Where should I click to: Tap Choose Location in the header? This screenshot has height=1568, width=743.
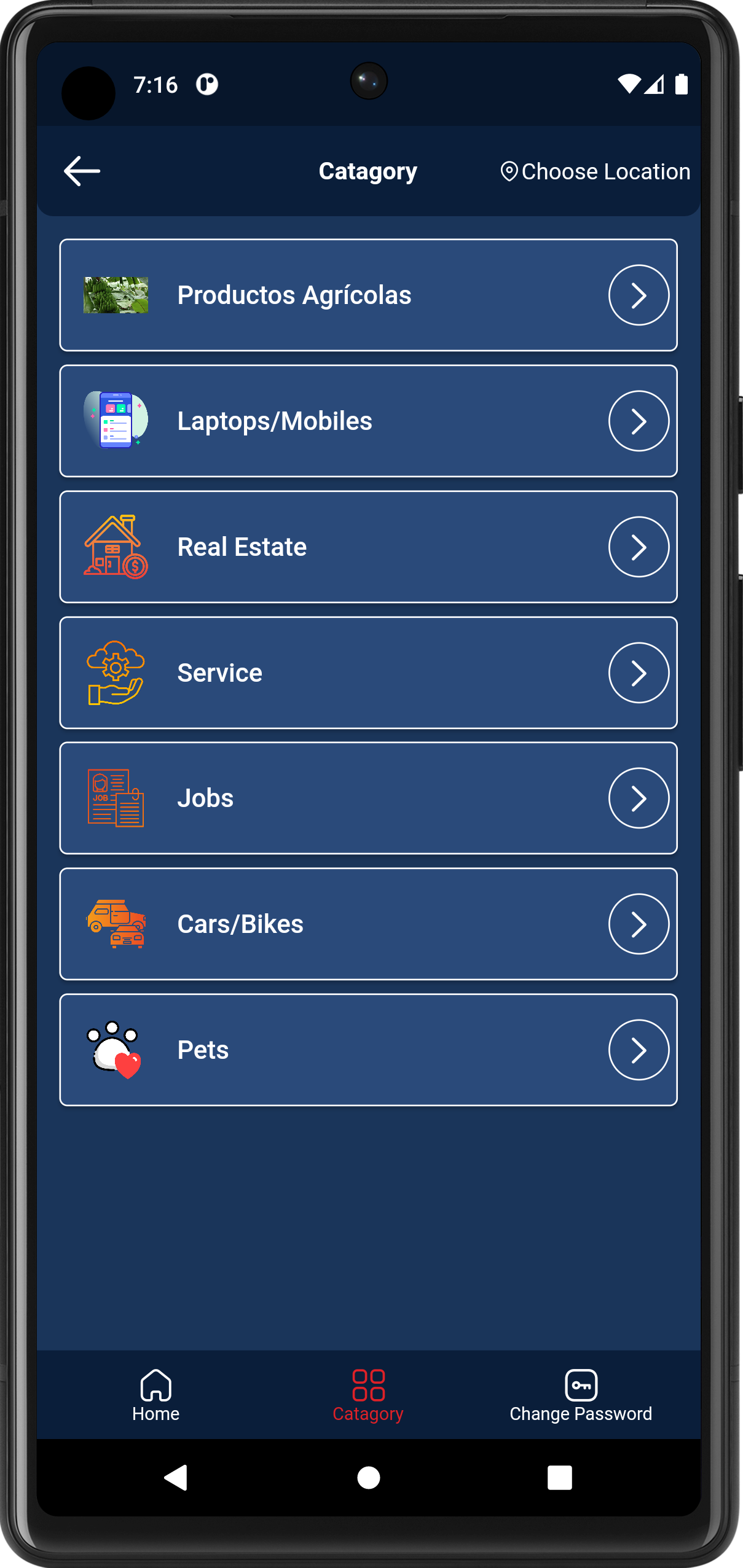pos(595,171)
